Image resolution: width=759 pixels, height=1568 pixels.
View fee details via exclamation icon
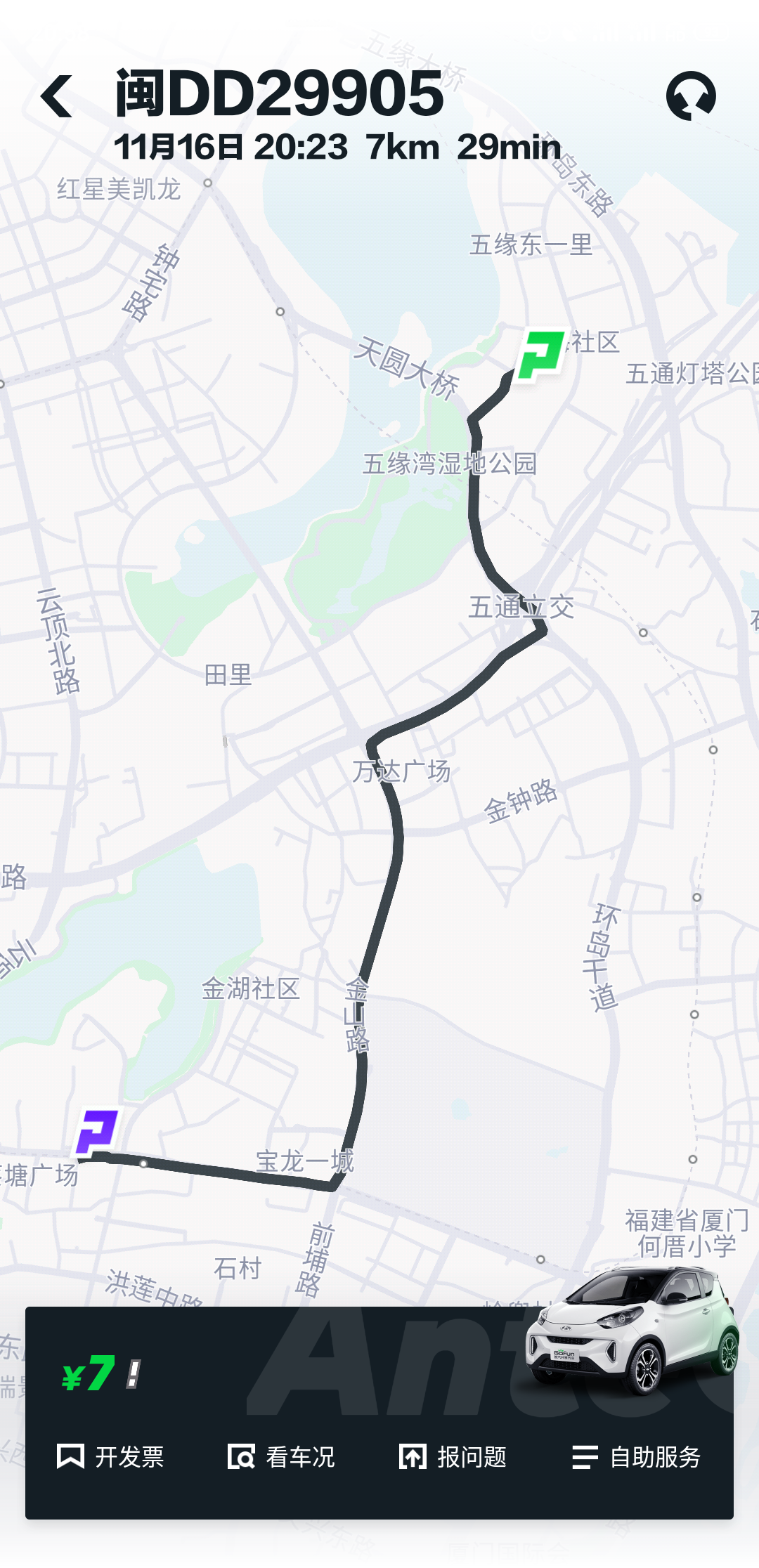click(x=134, y=1374)
